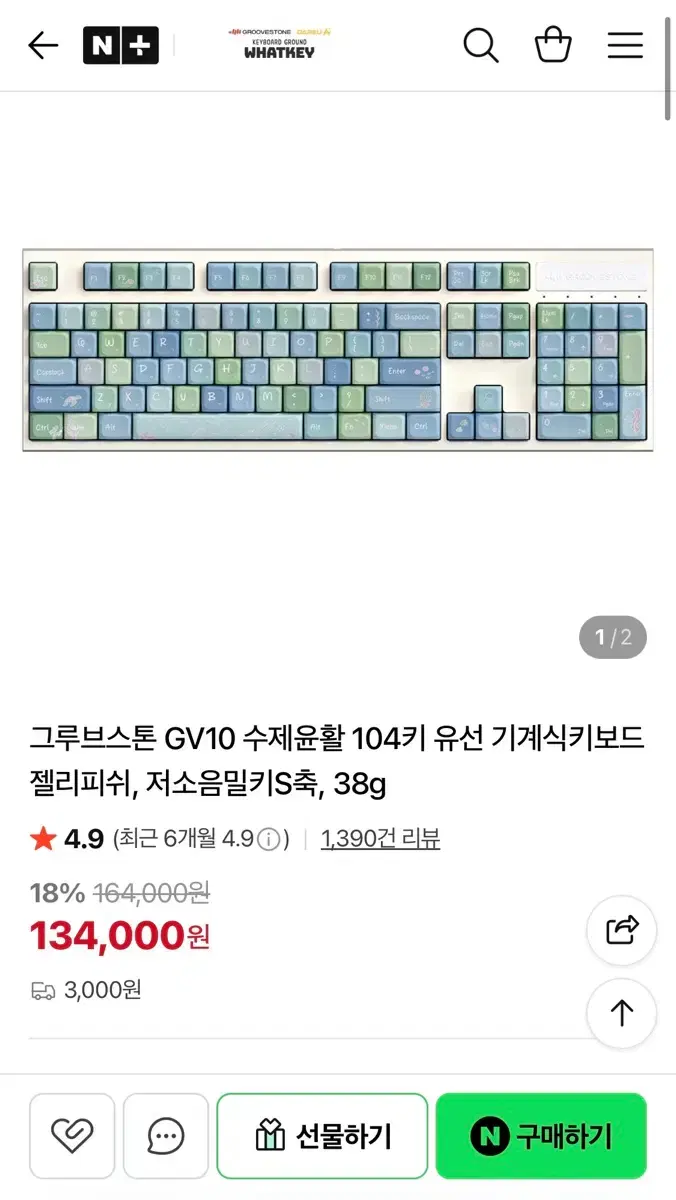Add product to wishlist with heart
Image resolution: width=676 pixels, height=1200 pixels.
point(72,1136)
